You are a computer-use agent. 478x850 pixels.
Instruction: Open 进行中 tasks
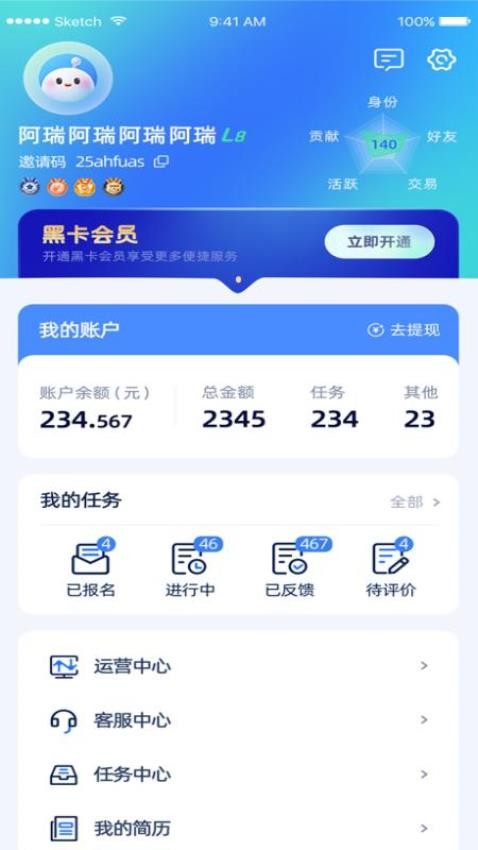[190, 567]
